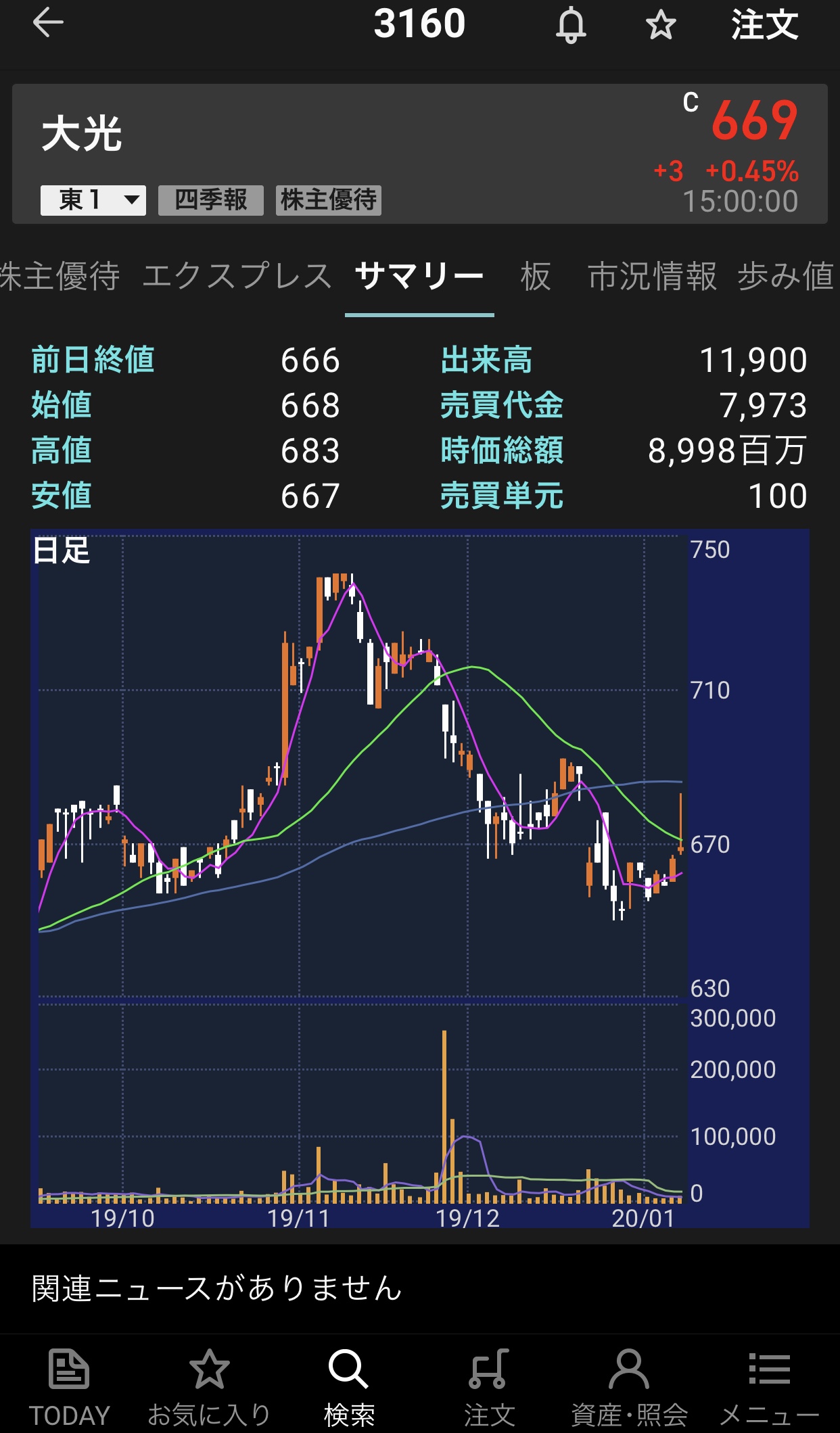Select the サマリー tab
The width and height of the screenshot is (840, 1433).
tap(419, 277)
